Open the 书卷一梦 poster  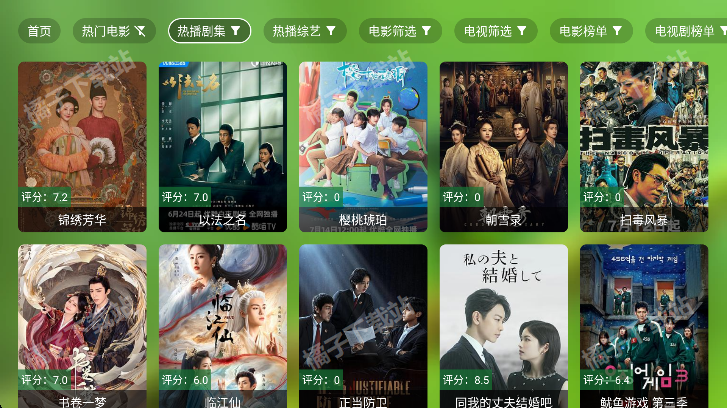pyautogui.click(x=82, y=326)
